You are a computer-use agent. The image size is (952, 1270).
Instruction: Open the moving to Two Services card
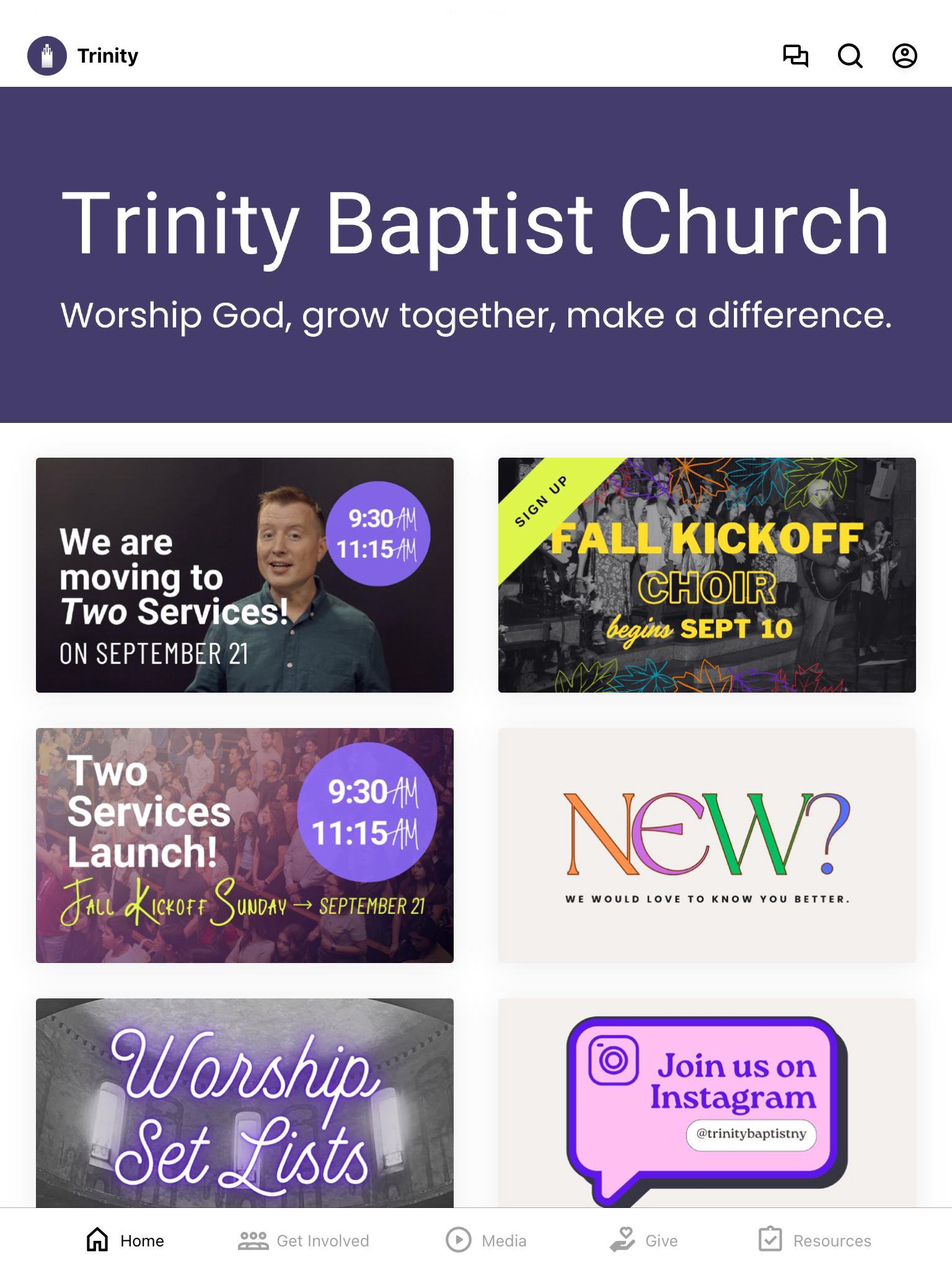244,575
